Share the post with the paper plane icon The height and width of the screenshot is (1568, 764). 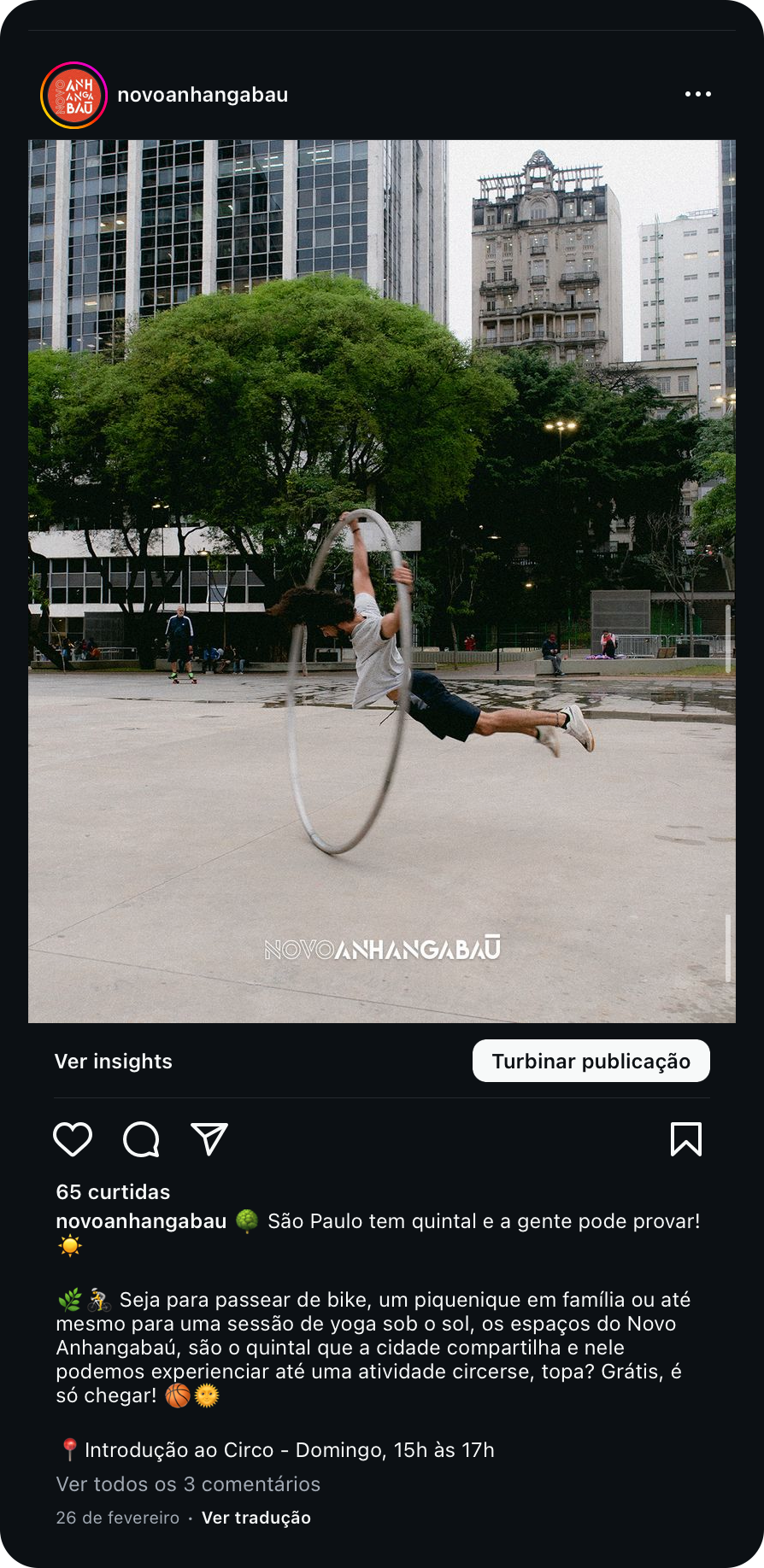pos(209,1139)
